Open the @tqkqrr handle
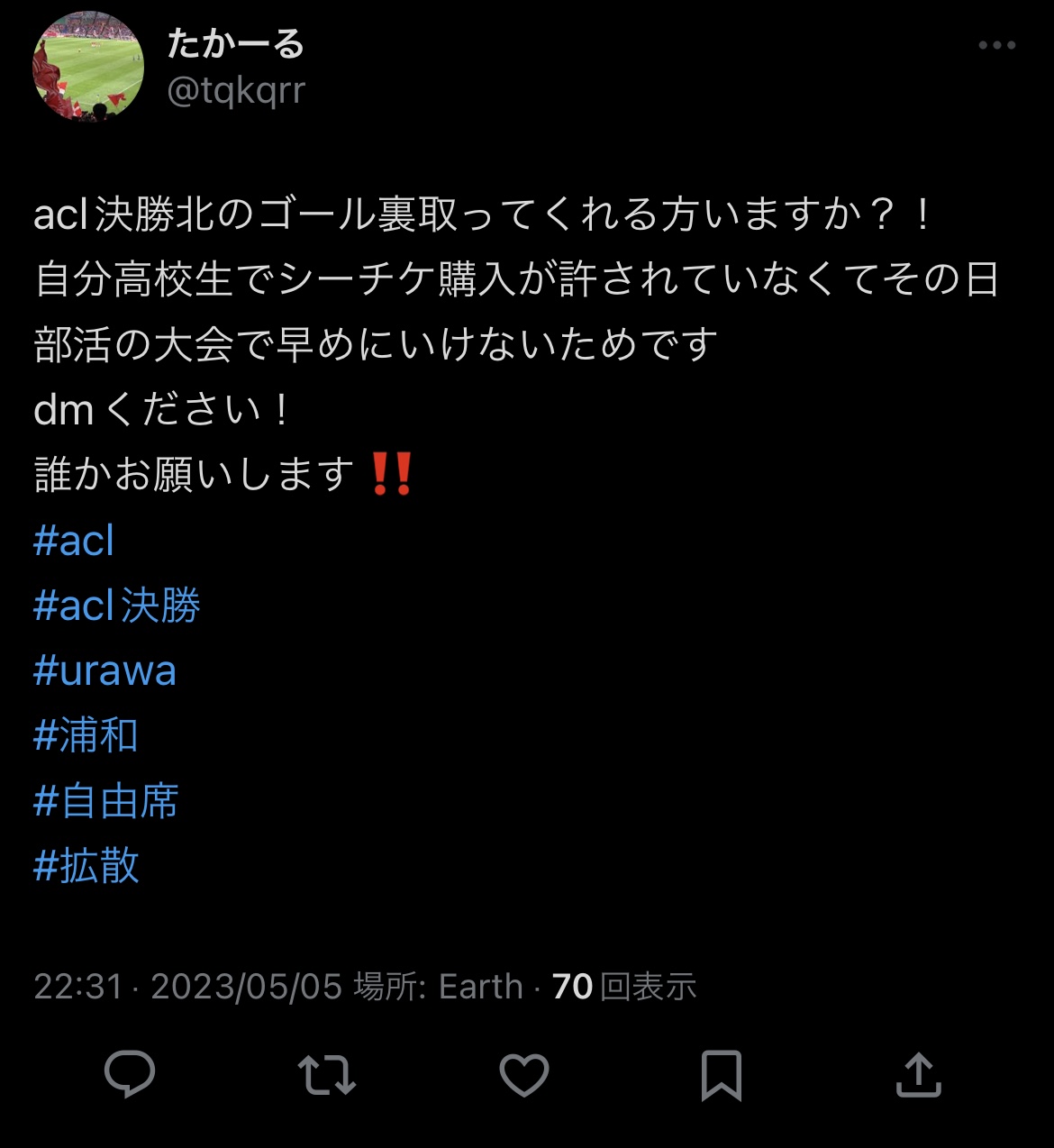 point(236,91)
